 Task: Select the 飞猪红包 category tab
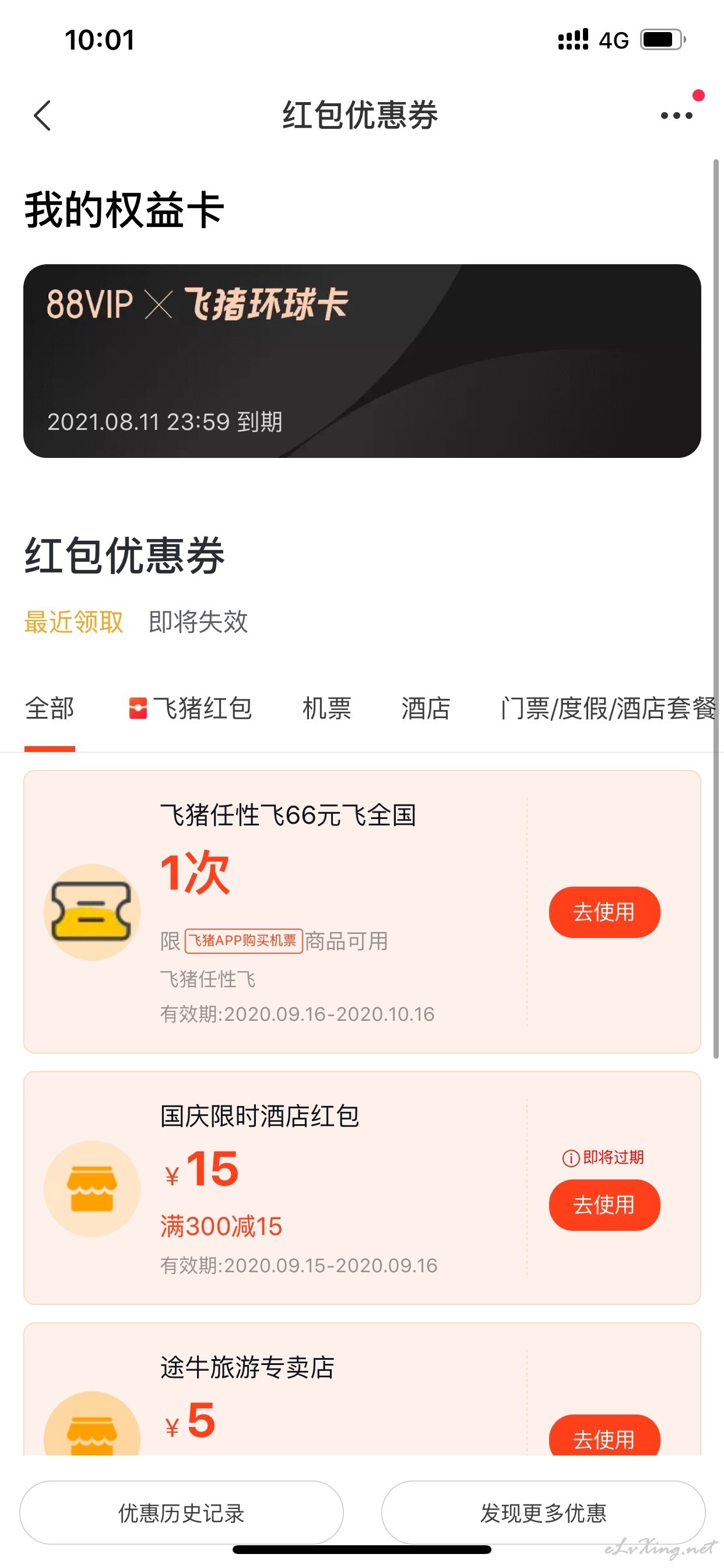(x=191, y=709)
